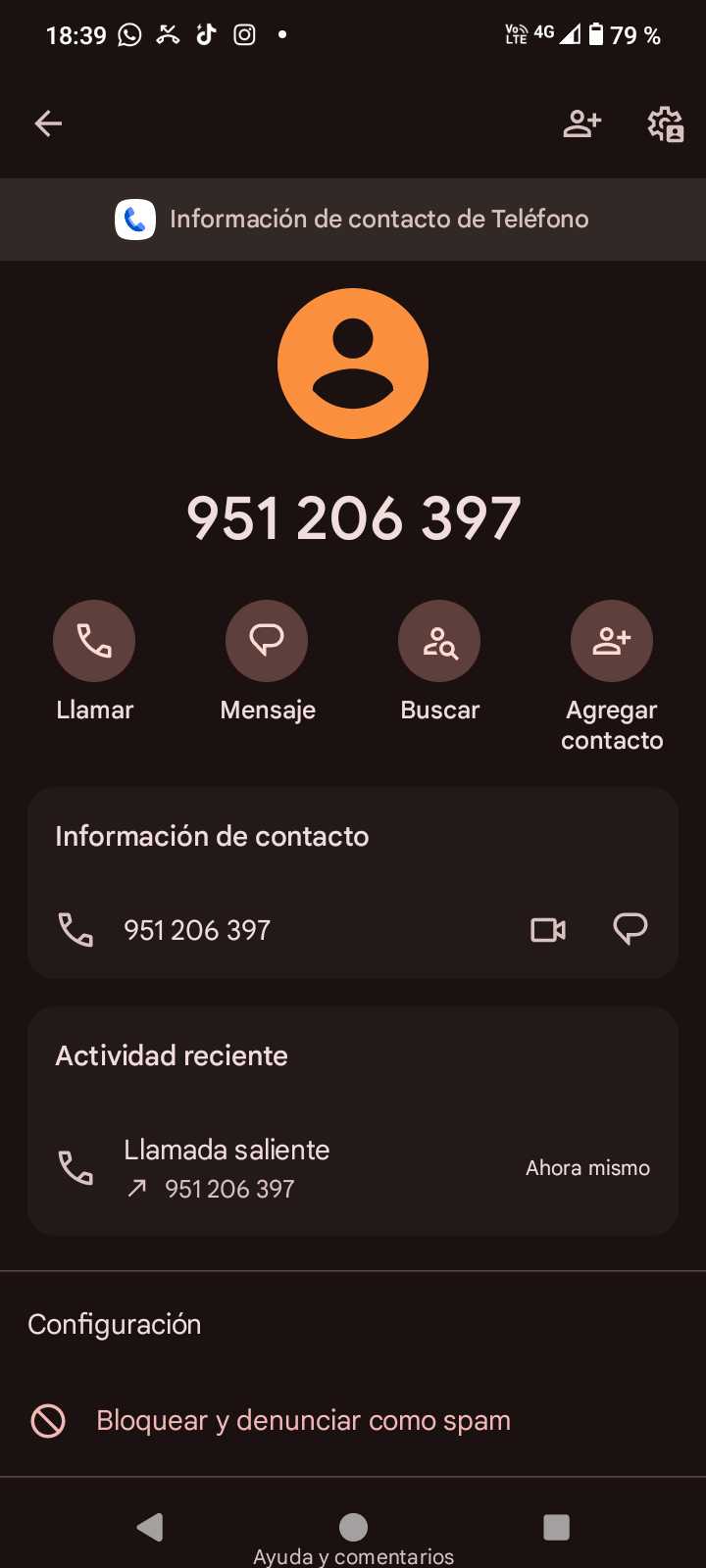
Task: Tap the Agregar contacto button
Action: pyautogui.click(x=612, y=641)
